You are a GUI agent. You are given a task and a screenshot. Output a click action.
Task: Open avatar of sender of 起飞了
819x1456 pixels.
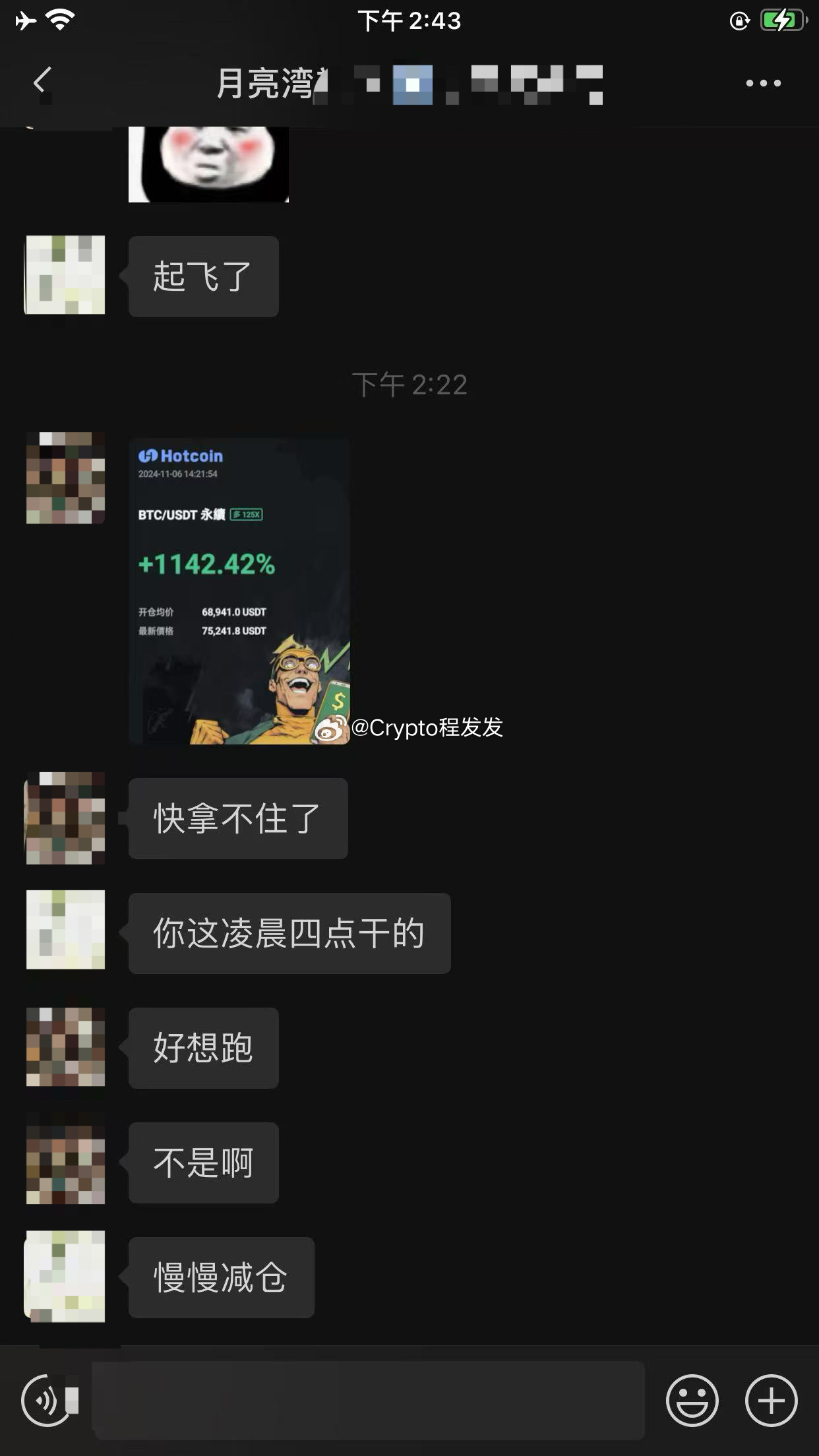[x=65, y=275]
